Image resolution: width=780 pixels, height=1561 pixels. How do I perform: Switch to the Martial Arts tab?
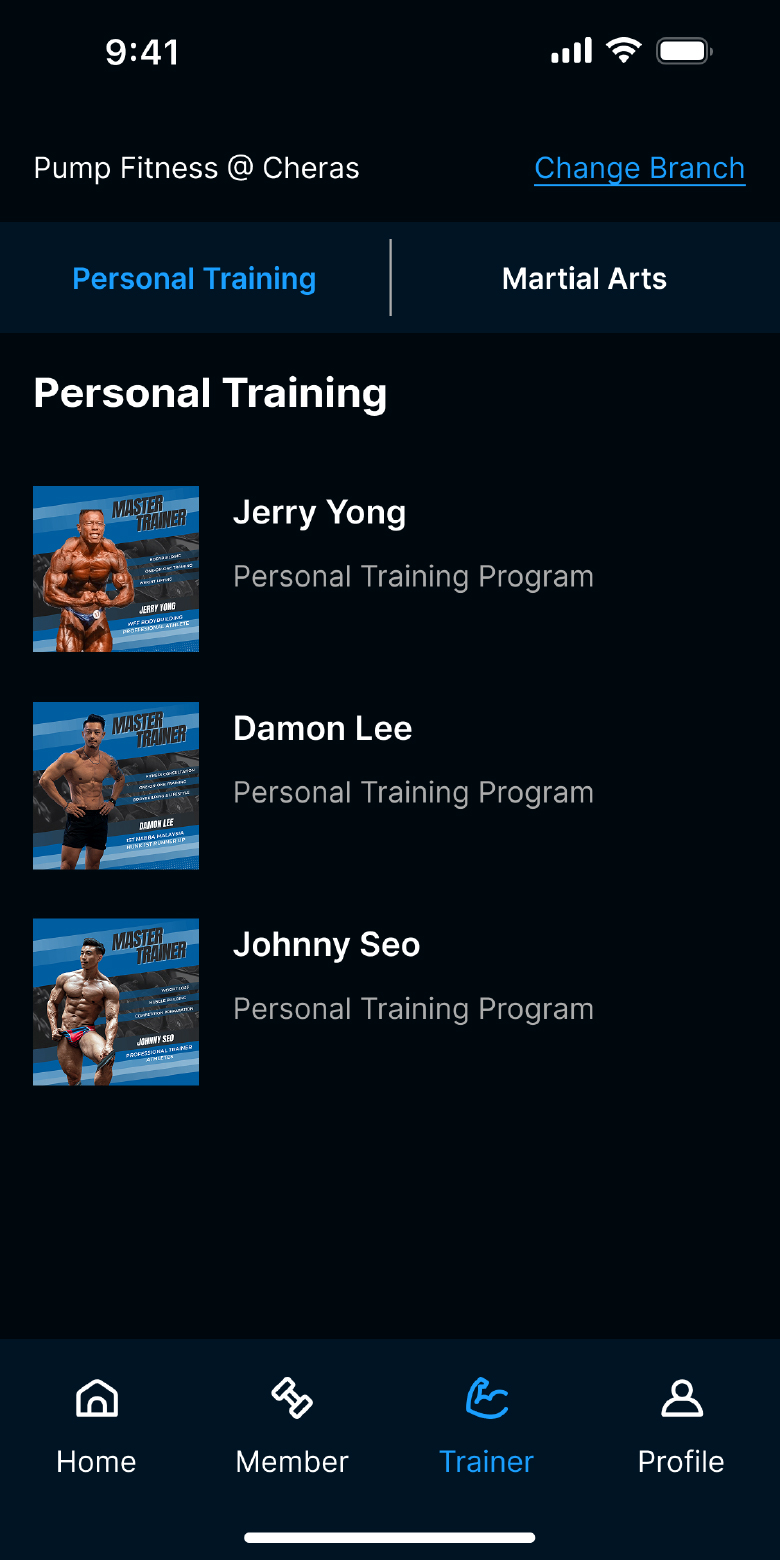click(x=585, y=278)
